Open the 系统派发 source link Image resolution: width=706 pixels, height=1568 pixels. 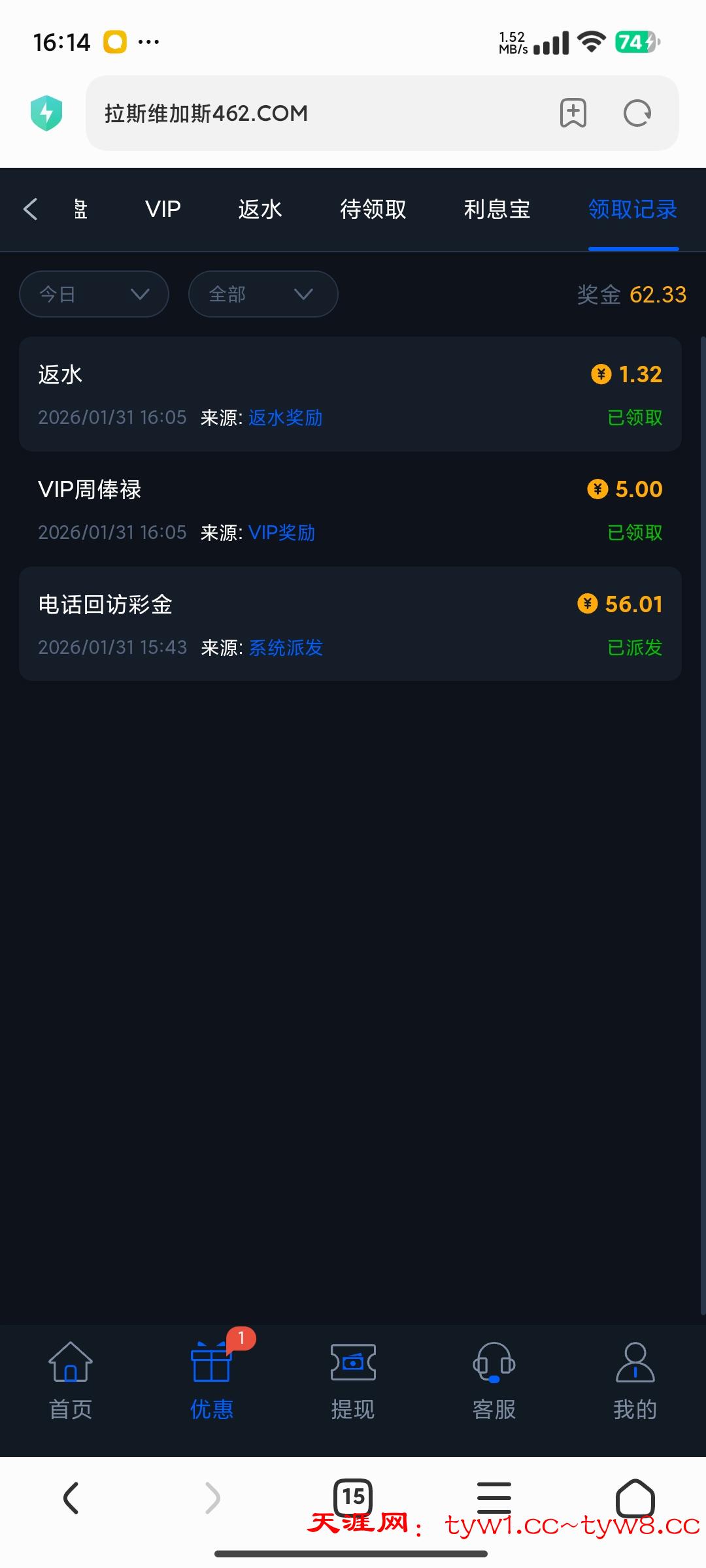(286, 647)
